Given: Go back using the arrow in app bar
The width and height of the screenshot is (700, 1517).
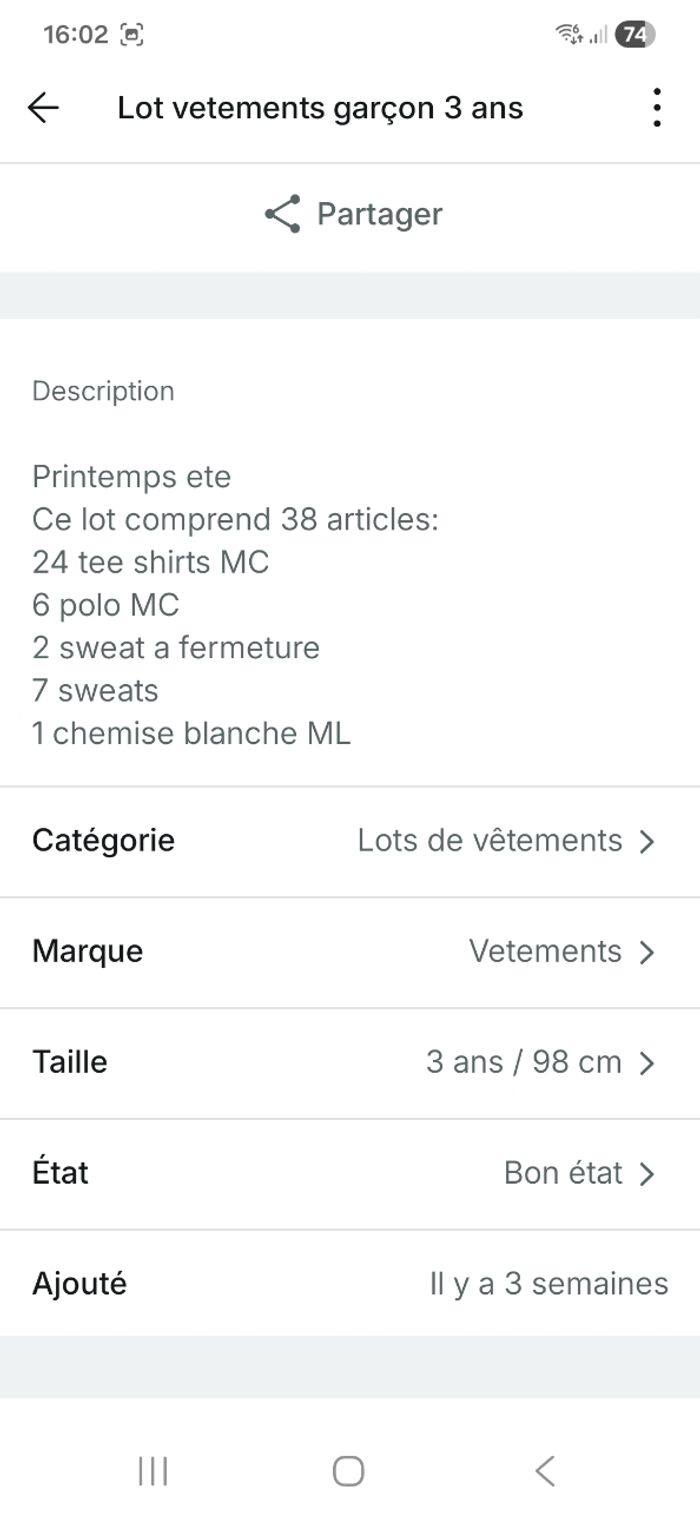Looking at the screenshot, I should (x=43, y=107).
